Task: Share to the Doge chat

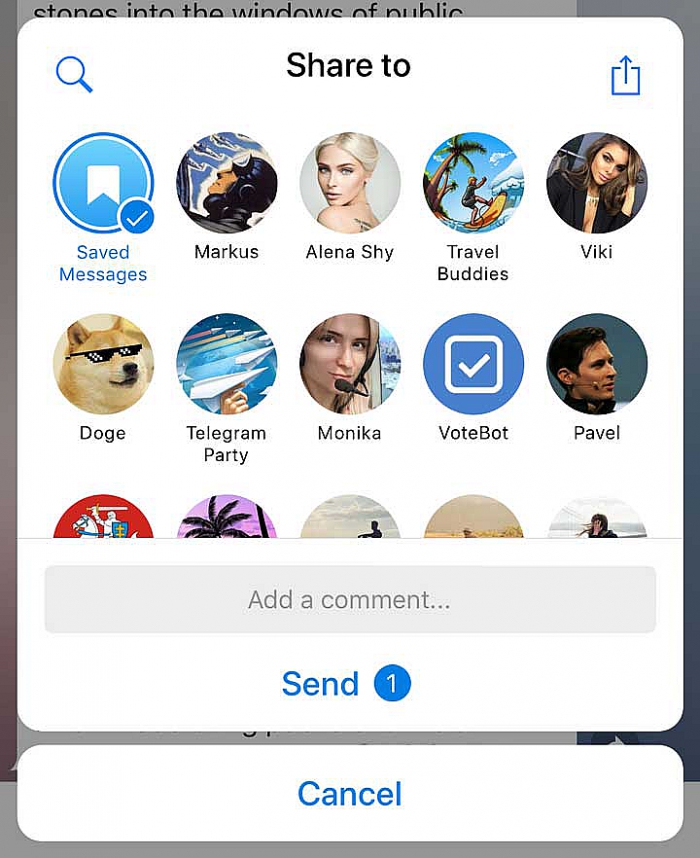Action: click(x=103, y=364)
